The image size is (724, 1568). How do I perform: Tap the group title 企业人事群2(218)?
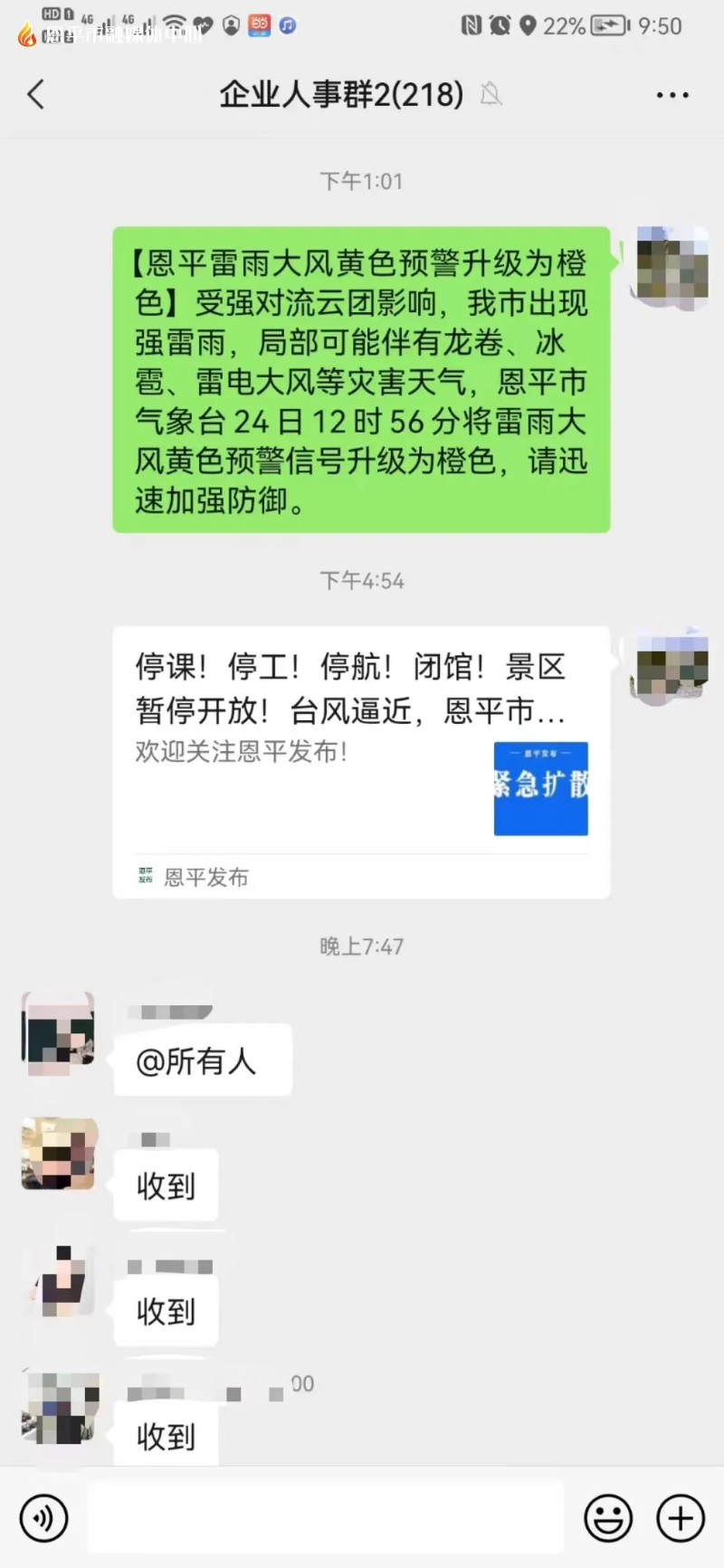pyautogui.click(x=339, y=94)
